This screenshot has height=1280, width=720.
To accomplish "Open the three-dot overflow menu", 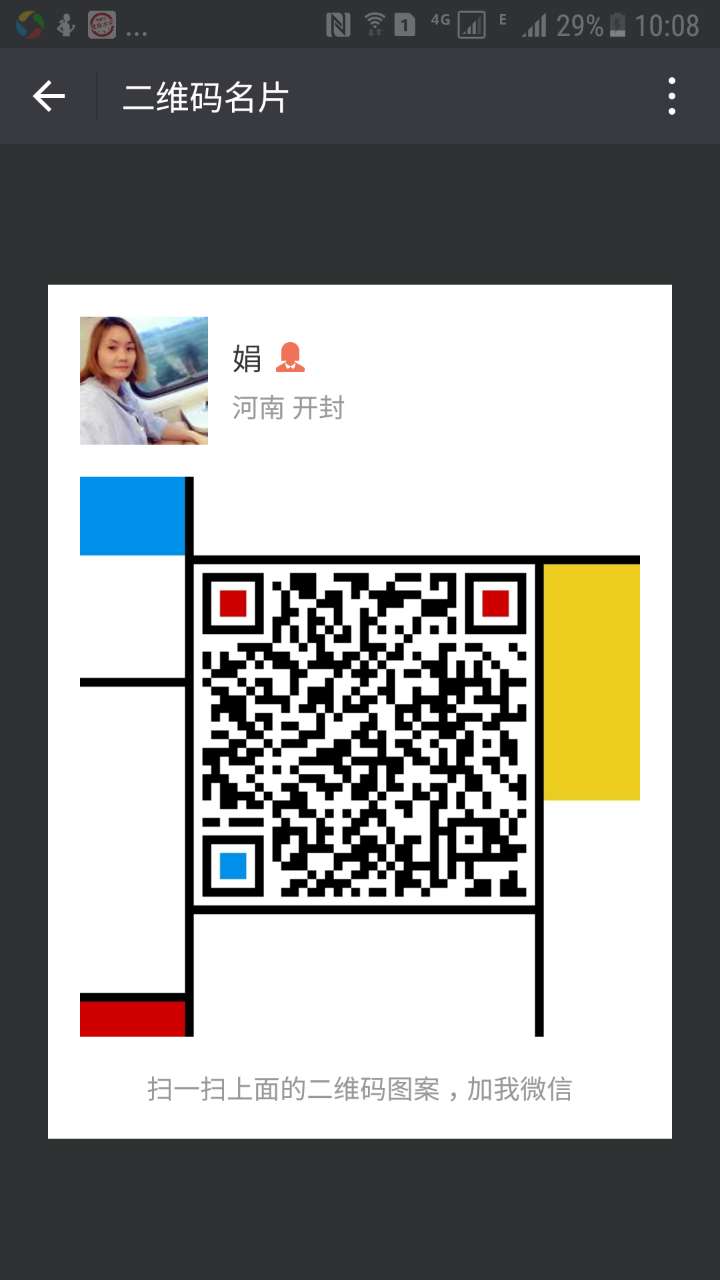I will [671, 97].
